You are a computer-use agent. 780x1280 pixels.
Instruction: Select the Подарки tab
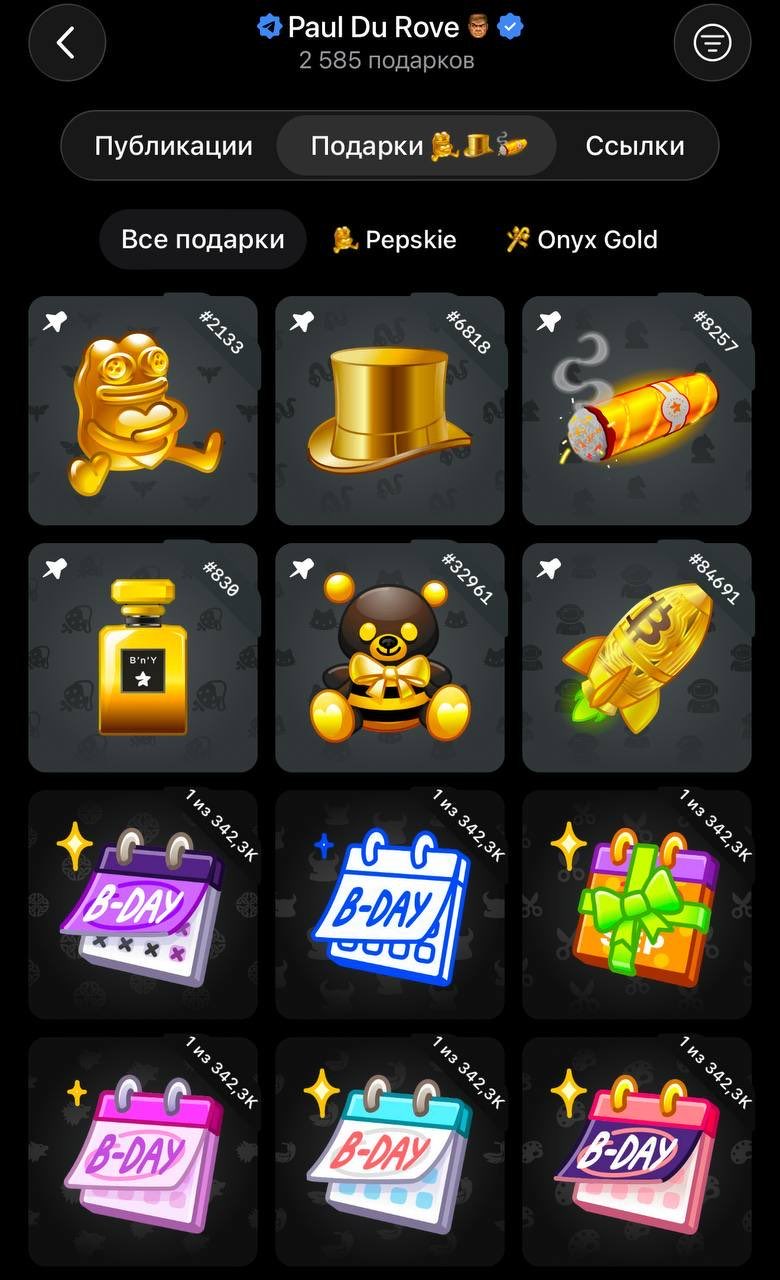tap(417, 146)
